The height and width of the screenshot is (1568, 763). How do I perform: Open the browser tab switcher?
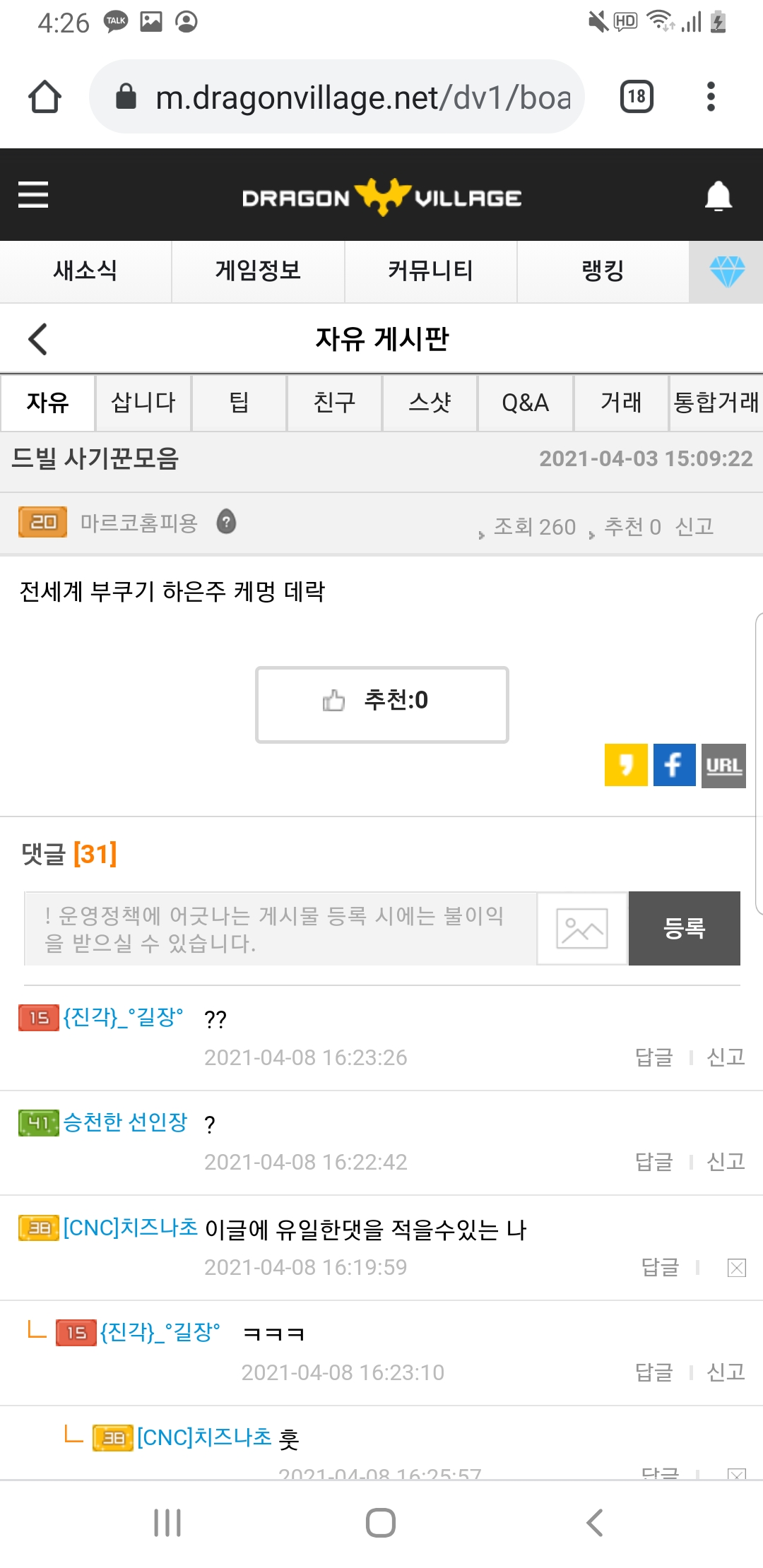pyautogui.click(x=637, y=97)
